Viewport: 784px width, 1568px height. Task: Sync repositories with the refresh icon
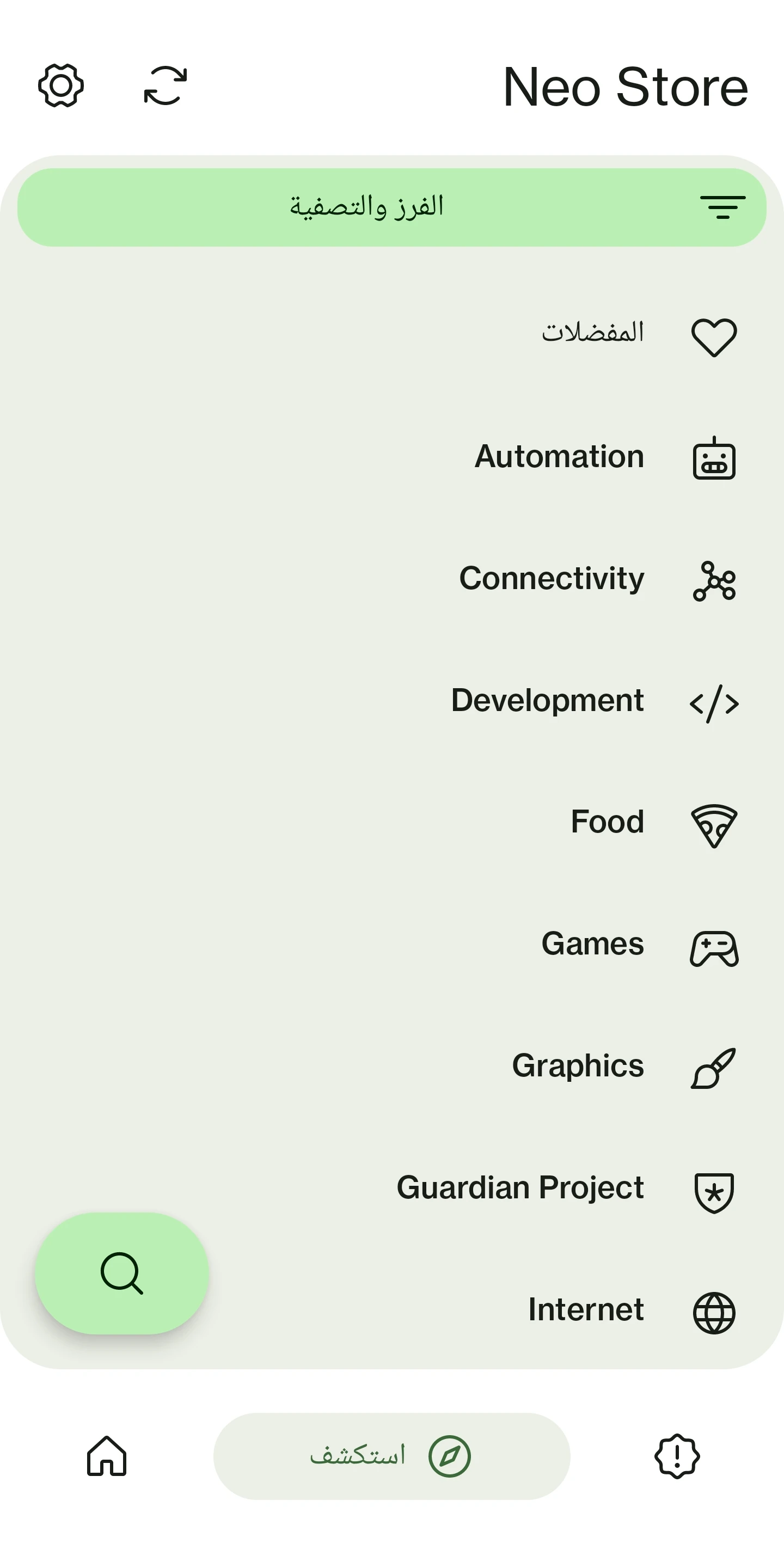coord(166,86)
